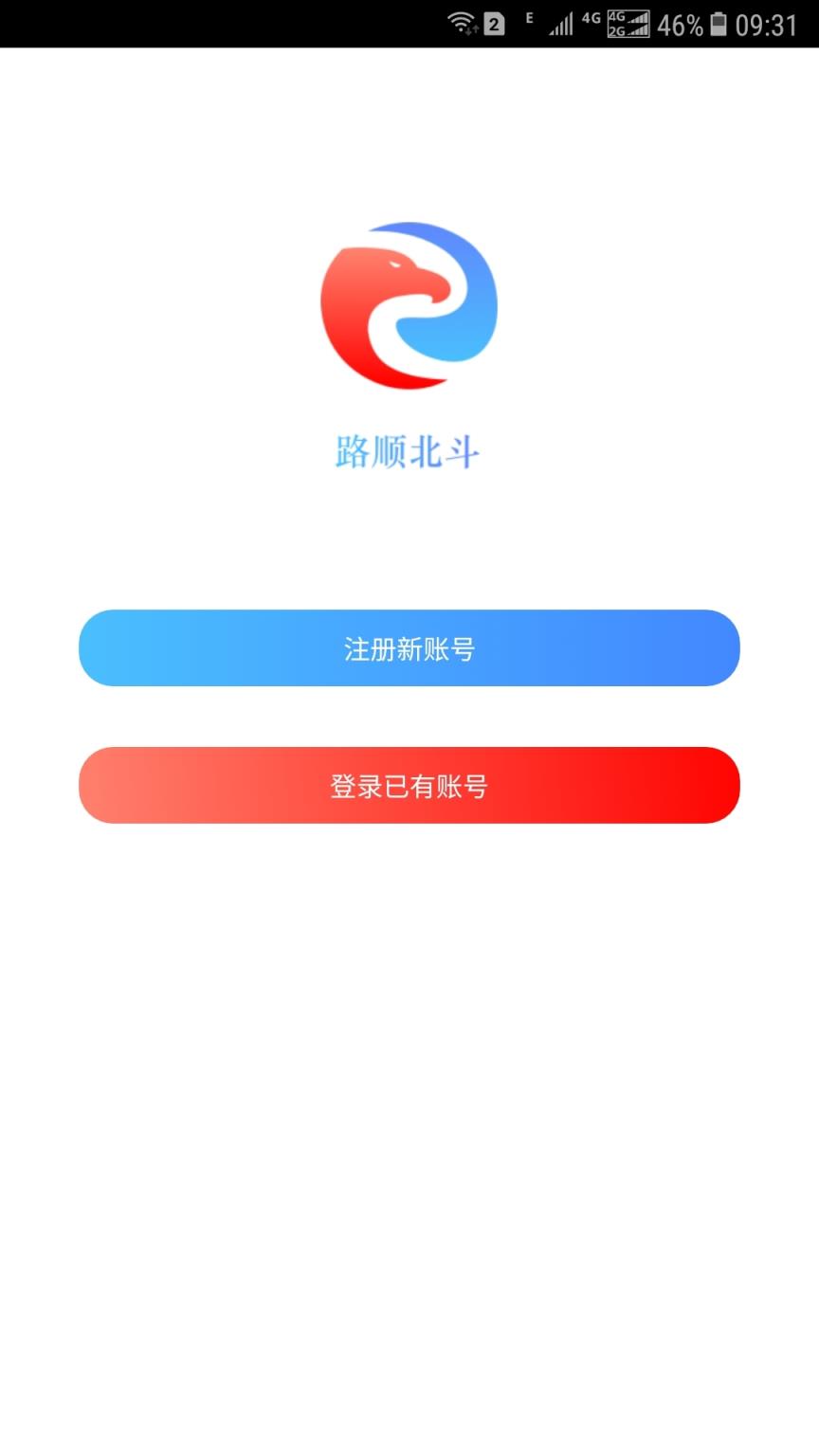Click the status bar area
The width and height of the screenshot is (819, 1456).
click(x=409, y=21)
